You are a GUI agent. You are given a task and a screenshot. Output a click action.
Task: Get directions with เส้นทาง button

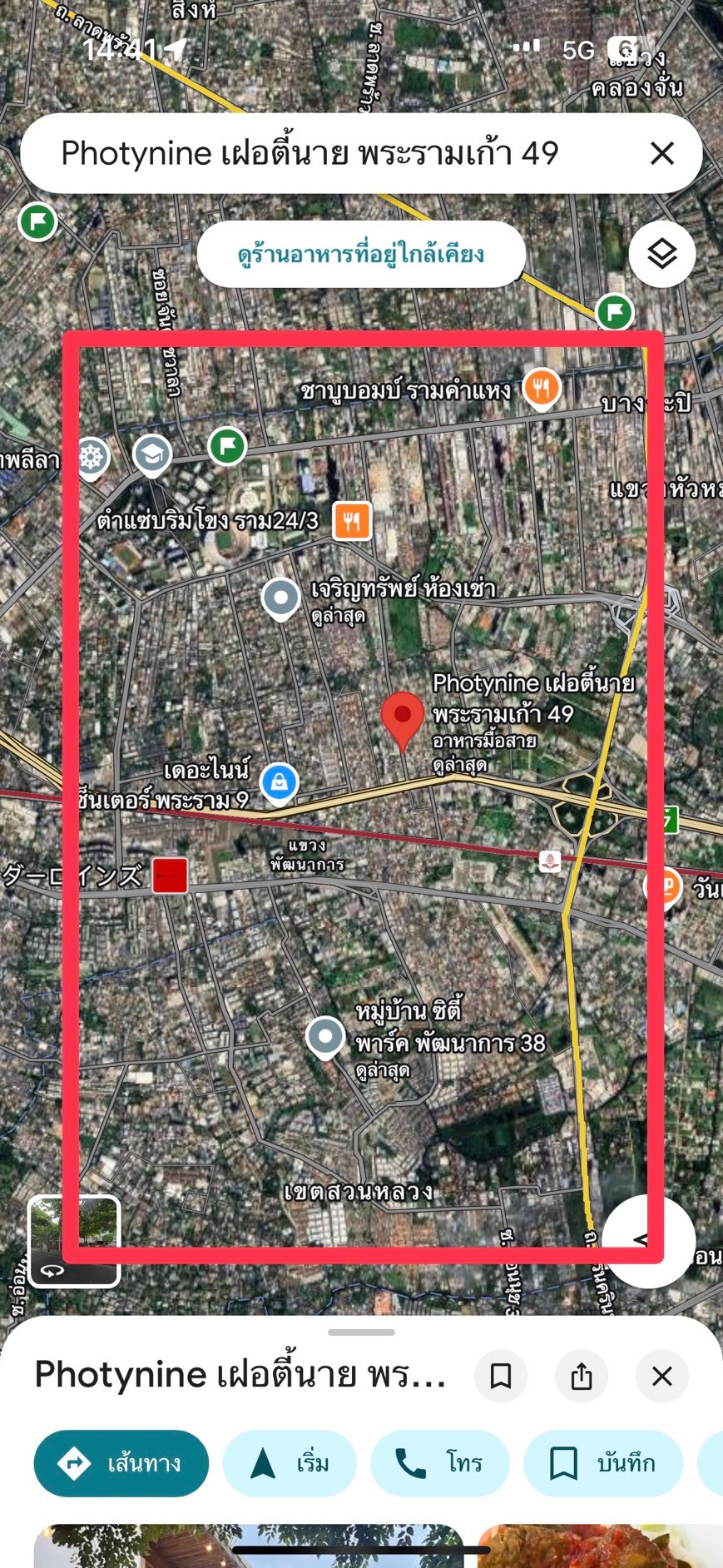pos(121,1462)
